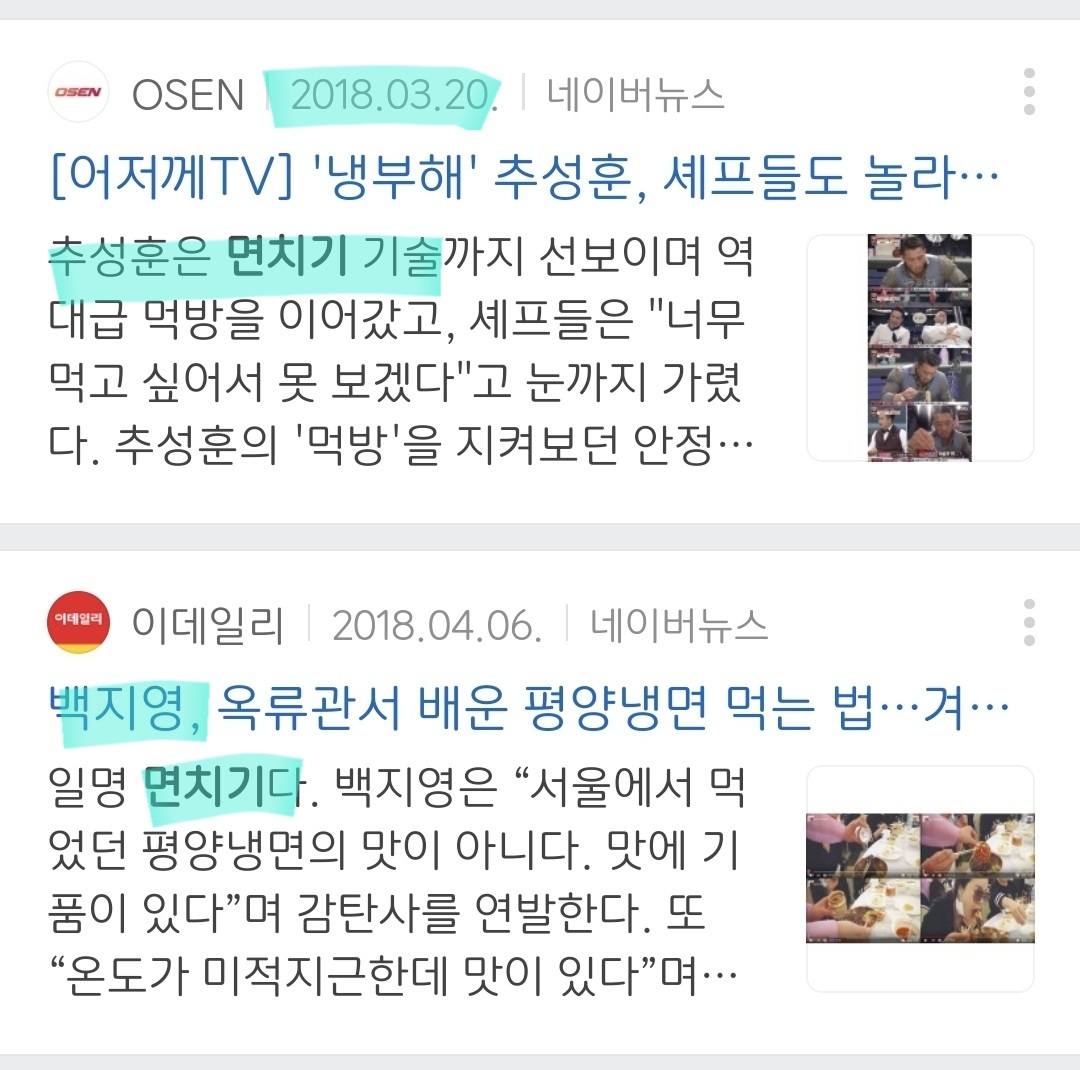The width and height of the screenshot is (1080, 1070).
Task: Visit the OSEN publisher page
Action: point(188,95)
